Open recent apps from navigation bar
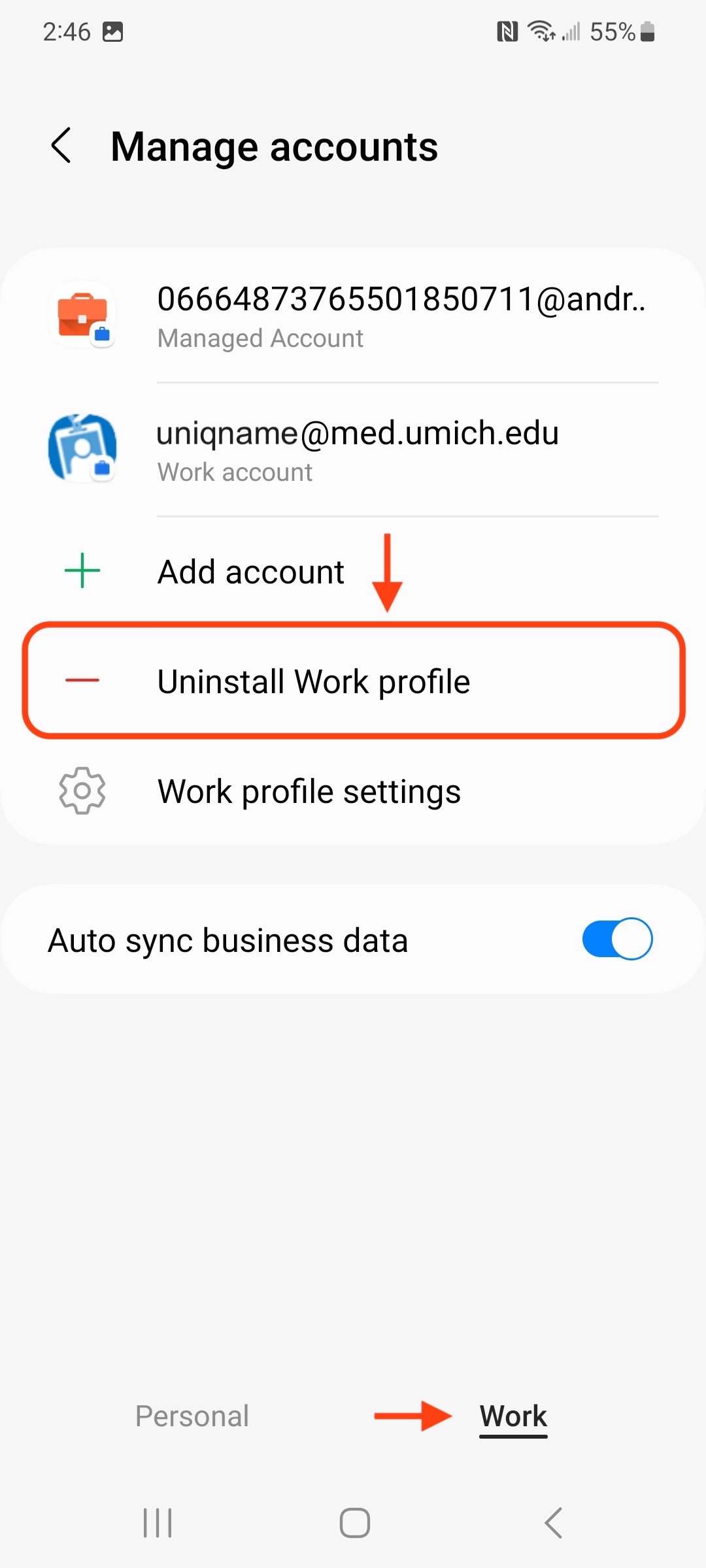 158,1523
